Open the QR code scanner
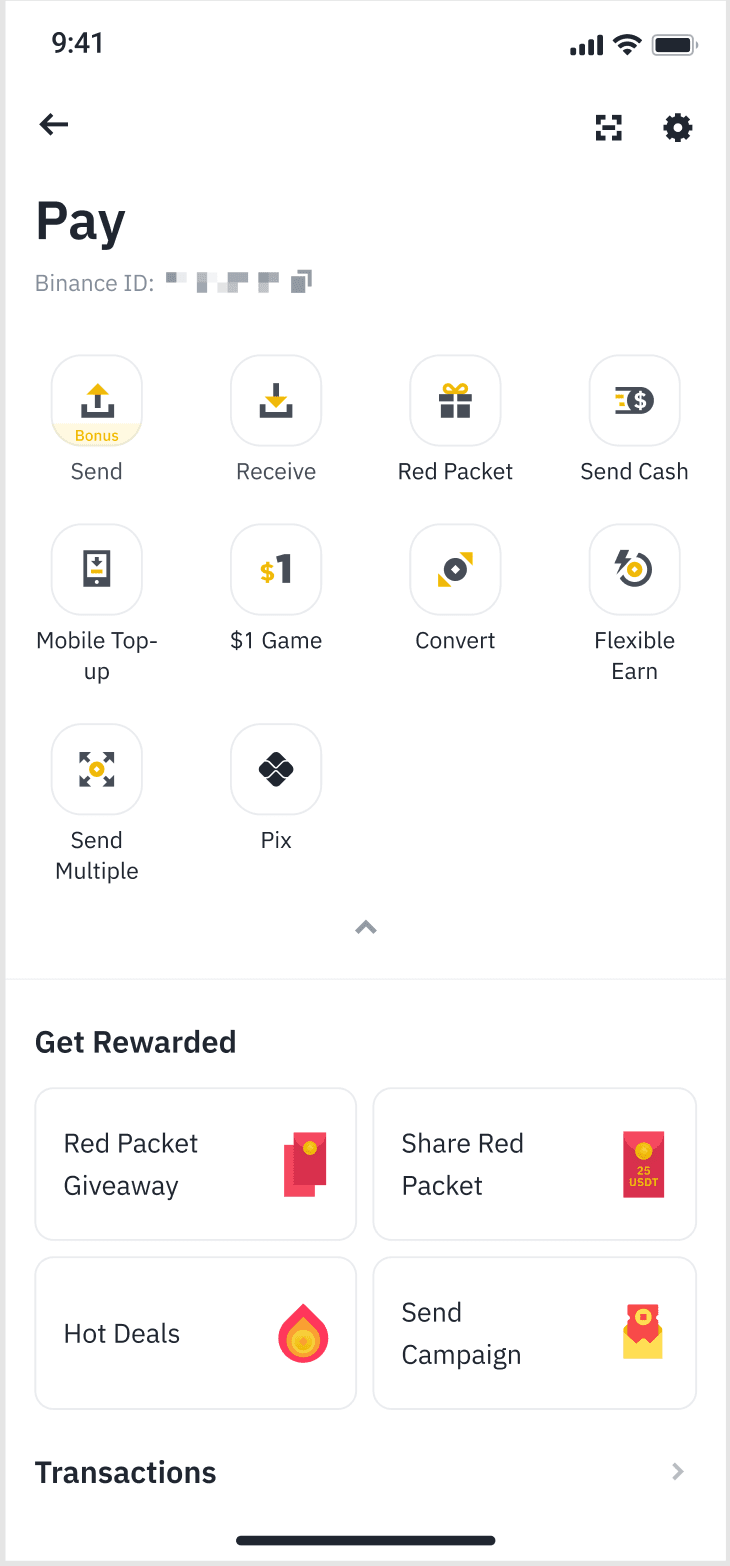The width and height of the screenshot is (730, 1566). [x=608, y=128]
